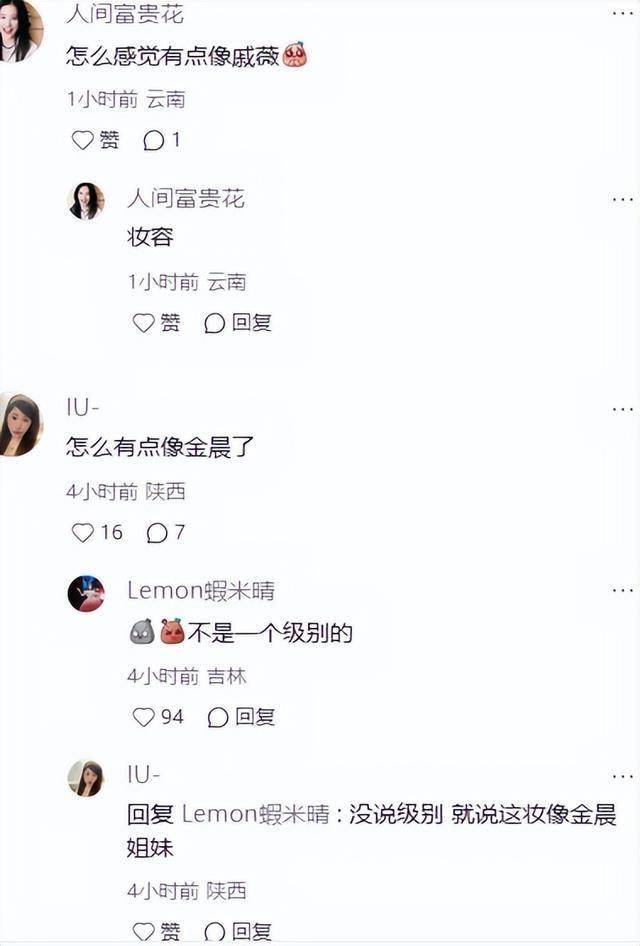This screenshot has width=640, height=946.
Task: Like 人间富贵花's comment about 戚薇
Action: click(84, 141)
